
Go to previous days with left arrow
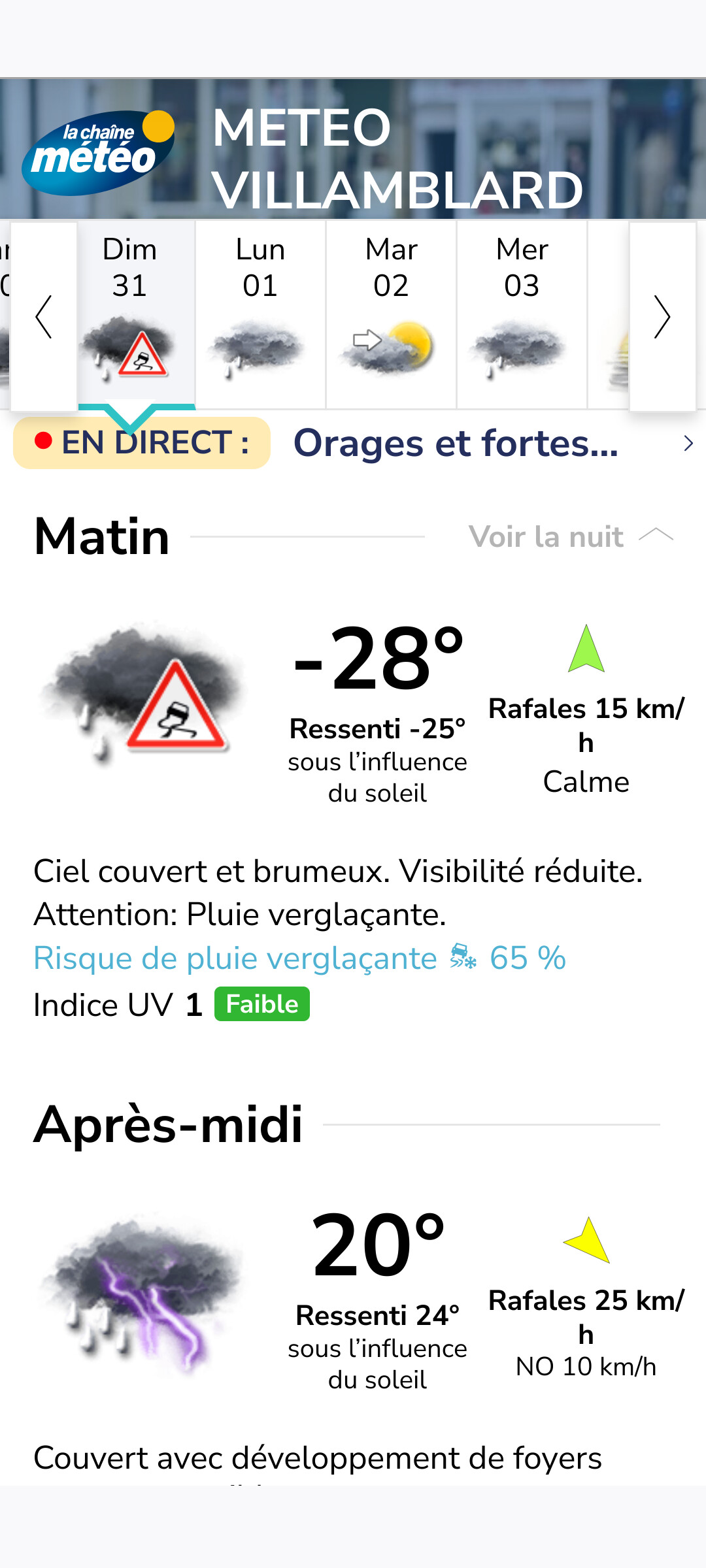coord(44,317)
